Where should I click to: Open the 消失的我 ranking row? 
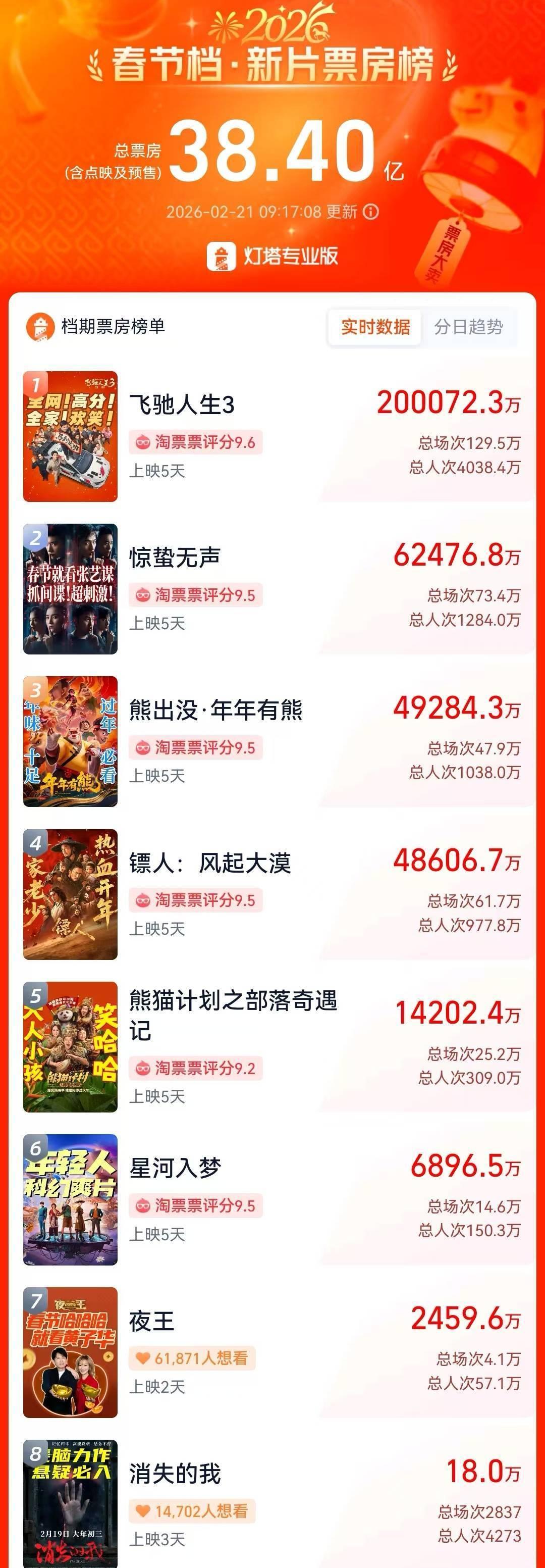click(x=272, y=1502)
